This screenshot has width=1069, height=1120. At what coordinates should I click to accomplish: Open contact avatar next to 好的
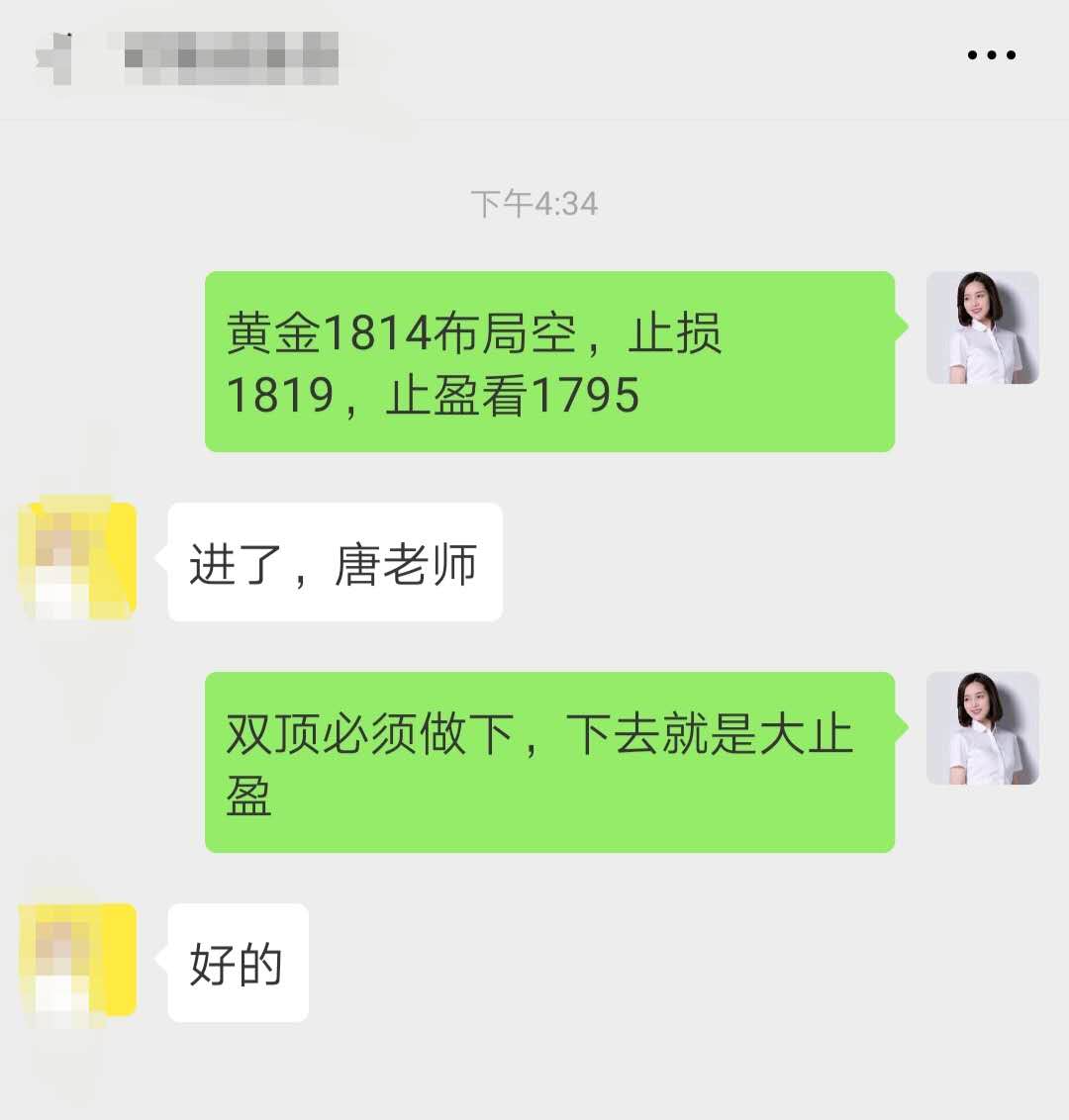pyautogui.click(x=79, y=961)
